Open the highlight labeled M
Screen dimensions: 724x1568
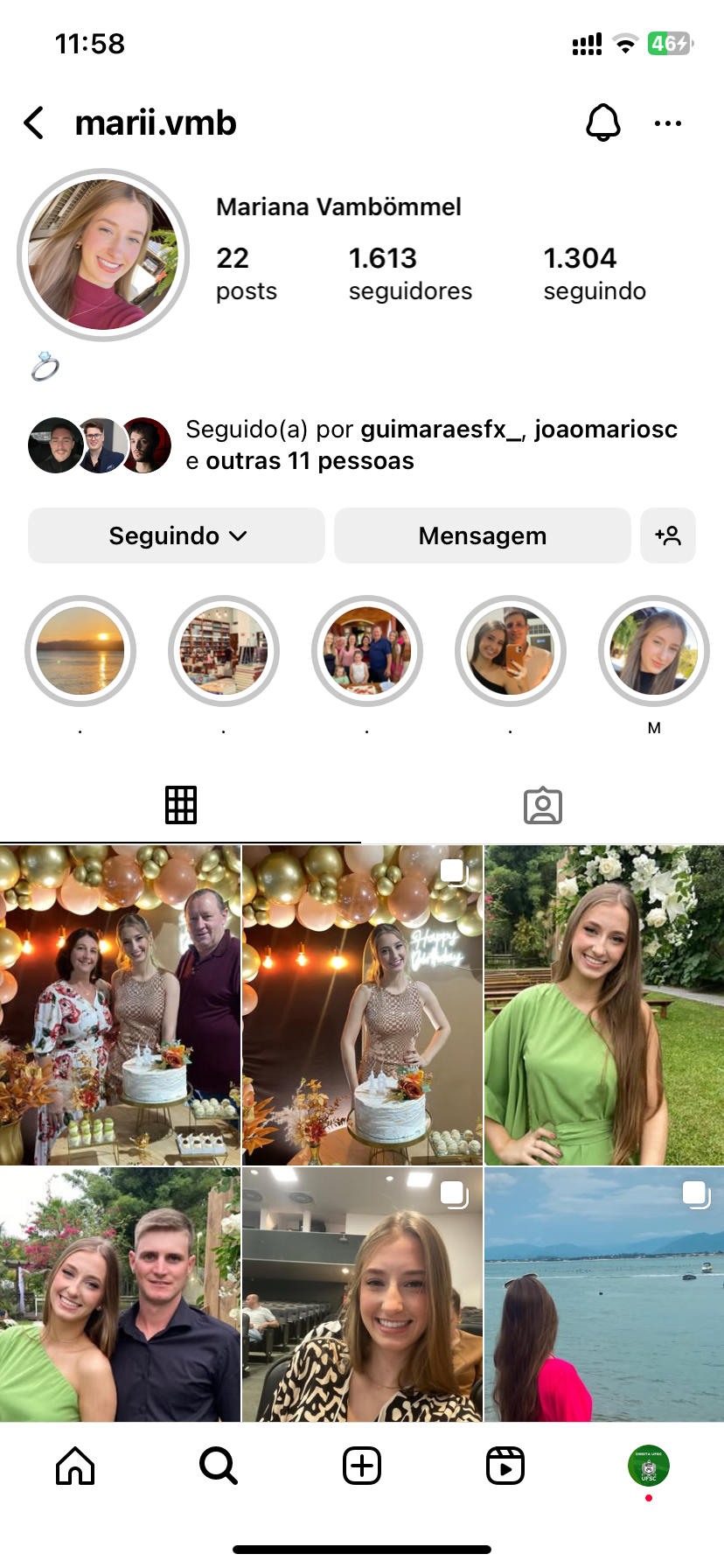pyautogui.click(x=653, y=652)
